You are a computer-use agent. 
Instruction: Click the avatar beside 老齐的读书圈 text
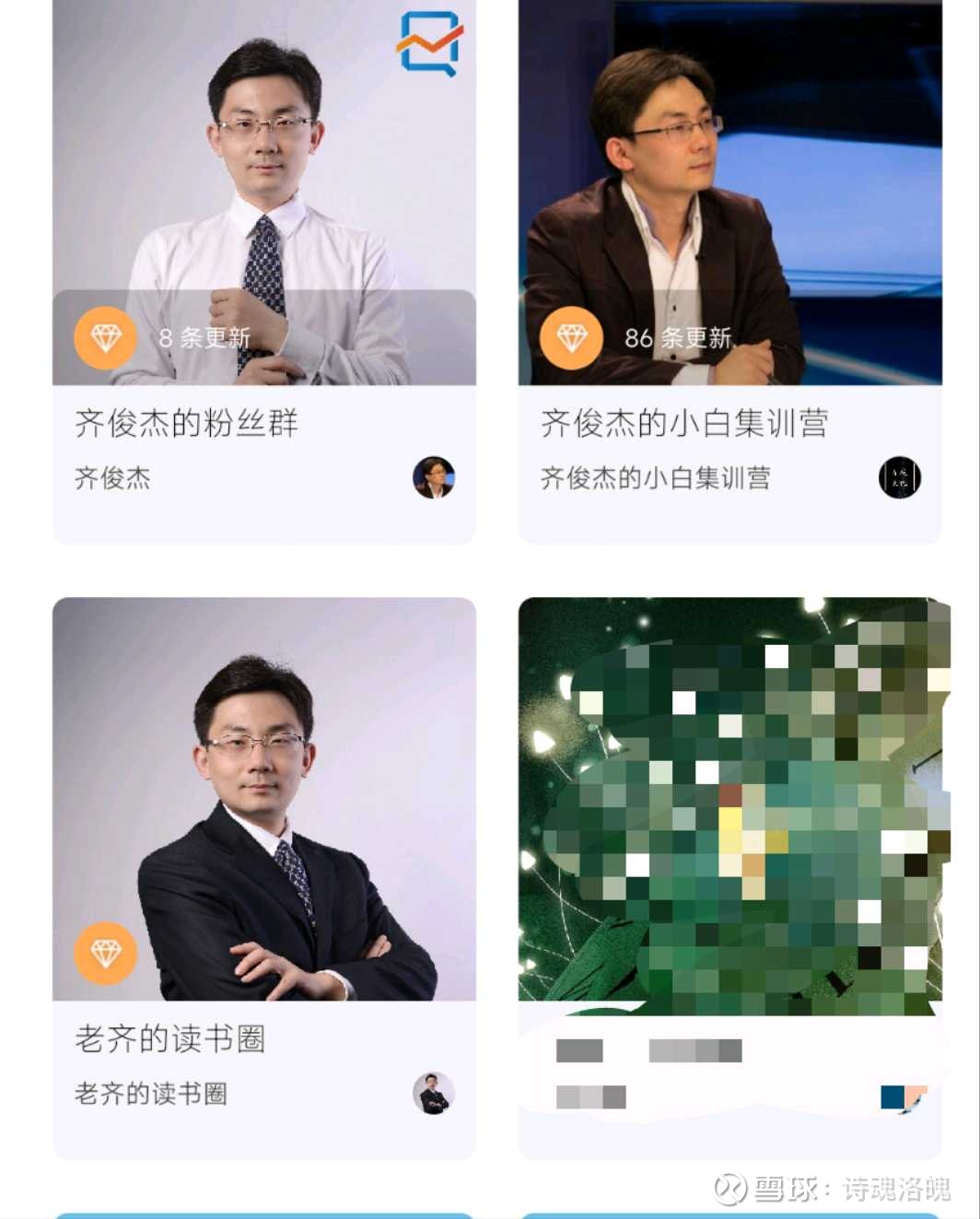pos(432,1094)
